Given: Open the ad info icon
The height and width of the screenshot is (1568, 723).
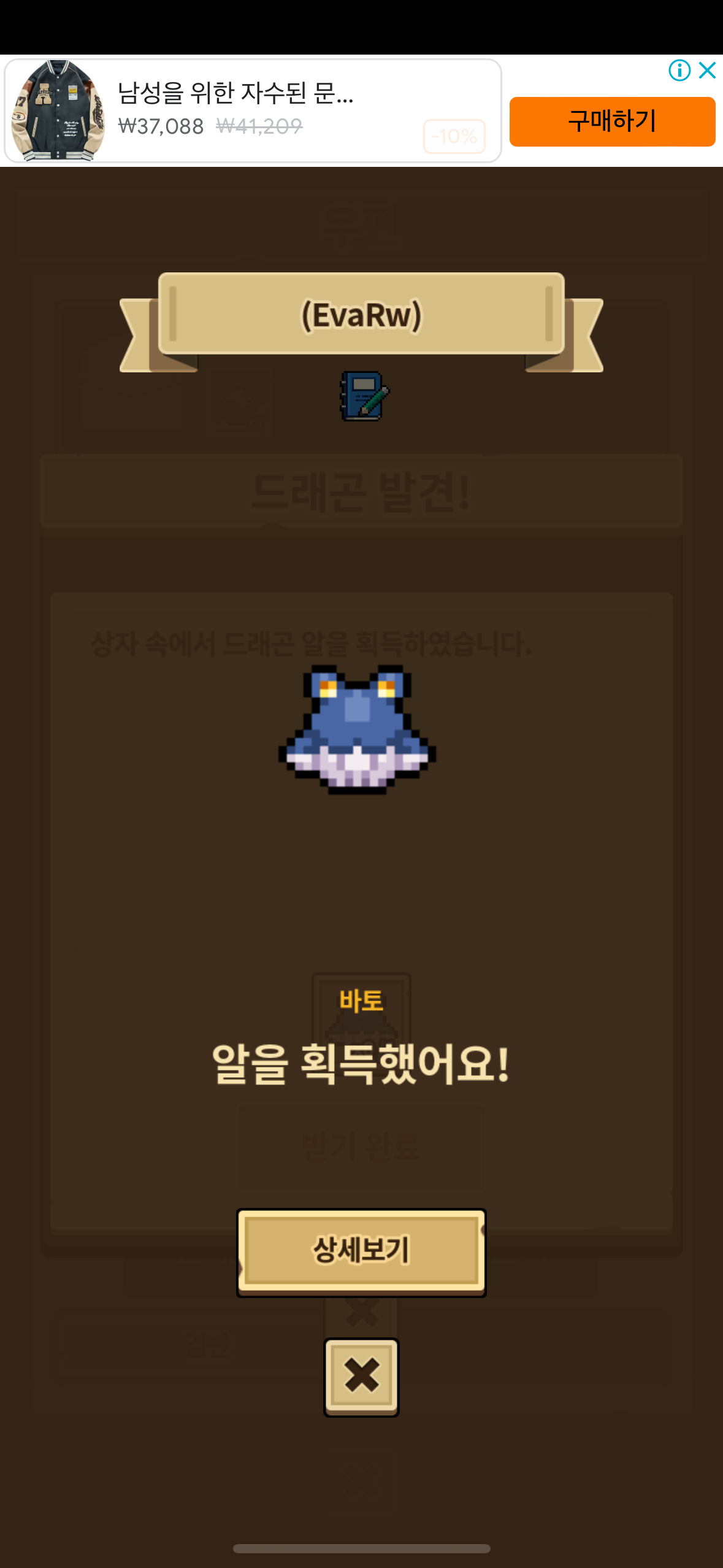Looking at the screenshot, I should (x=679, y=70).
